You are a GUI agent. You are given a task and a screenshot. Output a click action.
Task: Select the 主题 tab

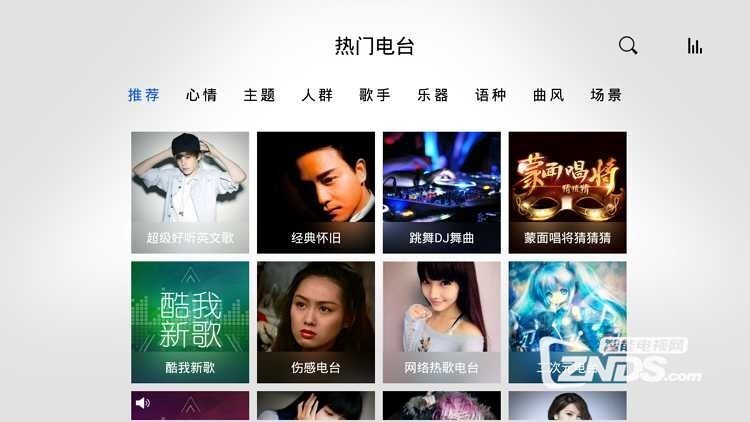pos(259,95)
